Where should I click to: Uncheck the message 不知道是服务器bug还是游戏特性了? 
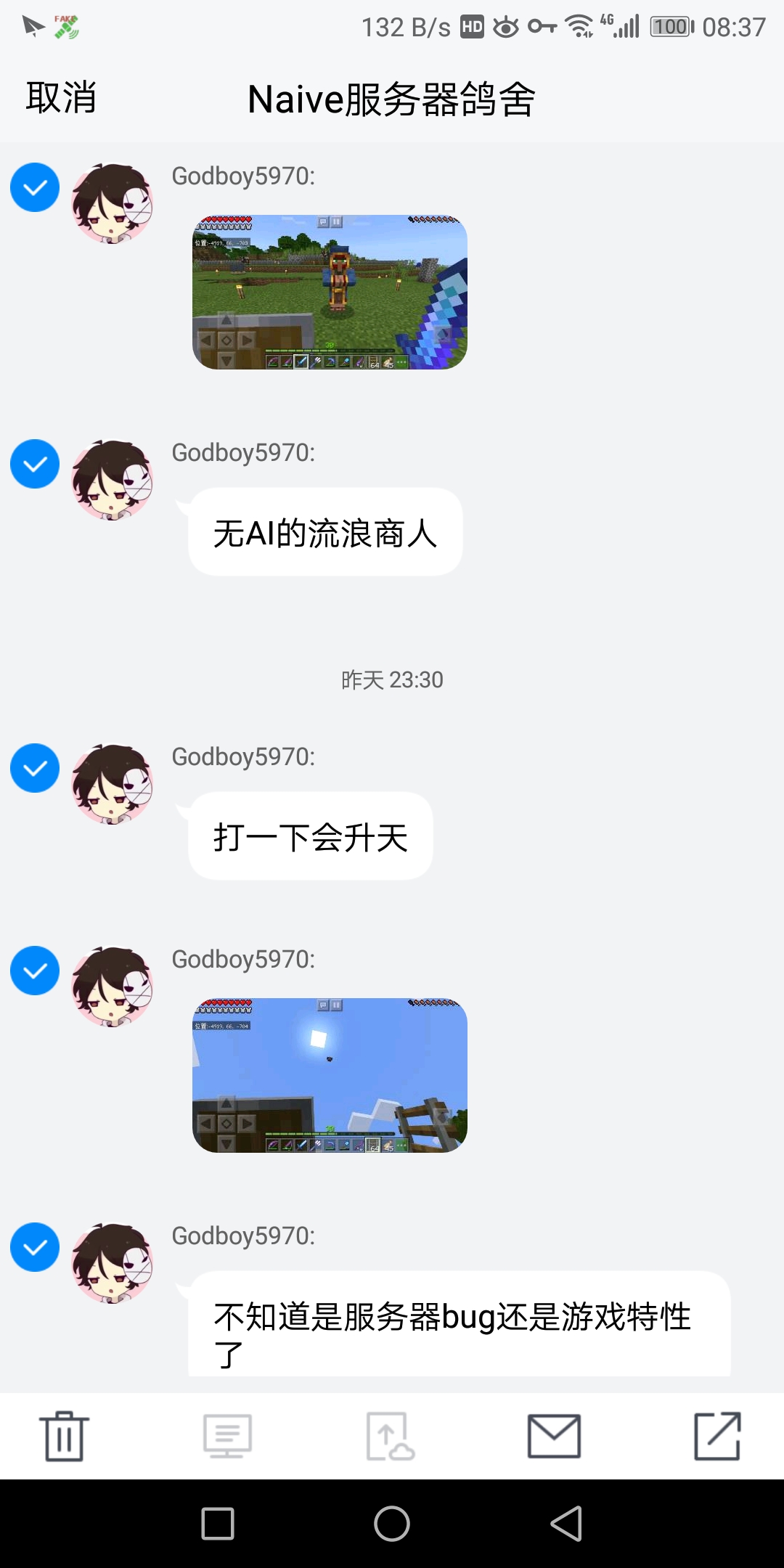(35, 1247)
